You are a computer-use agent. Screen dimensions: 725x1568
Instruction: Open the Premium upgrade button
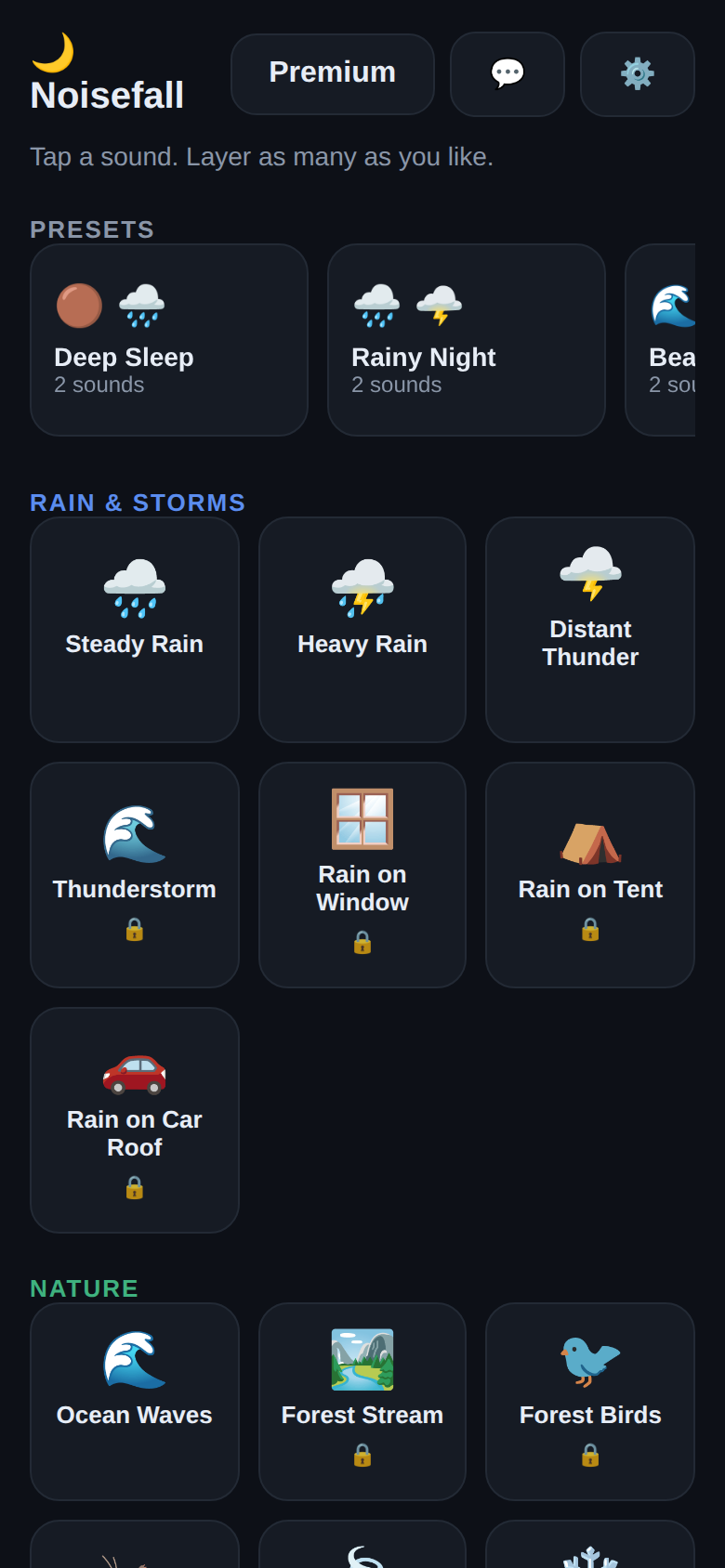coord(333,74)
